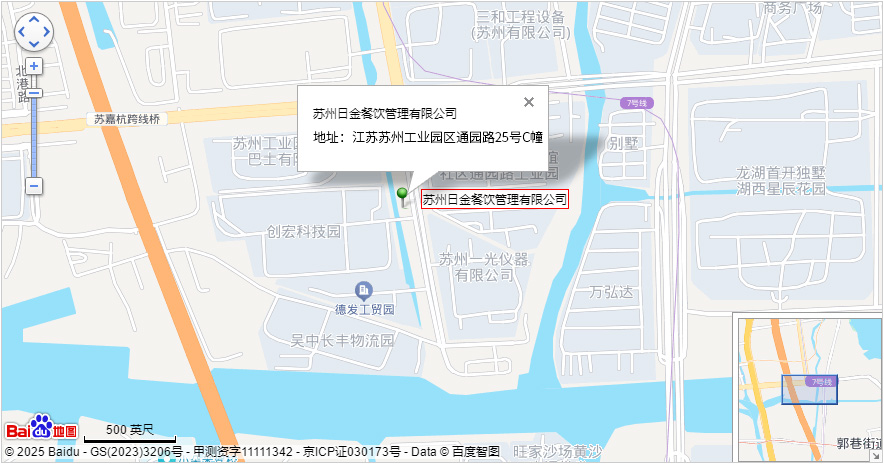Tap the zoom level slider handle
This screenshot has height=464, width=884.
34,93
